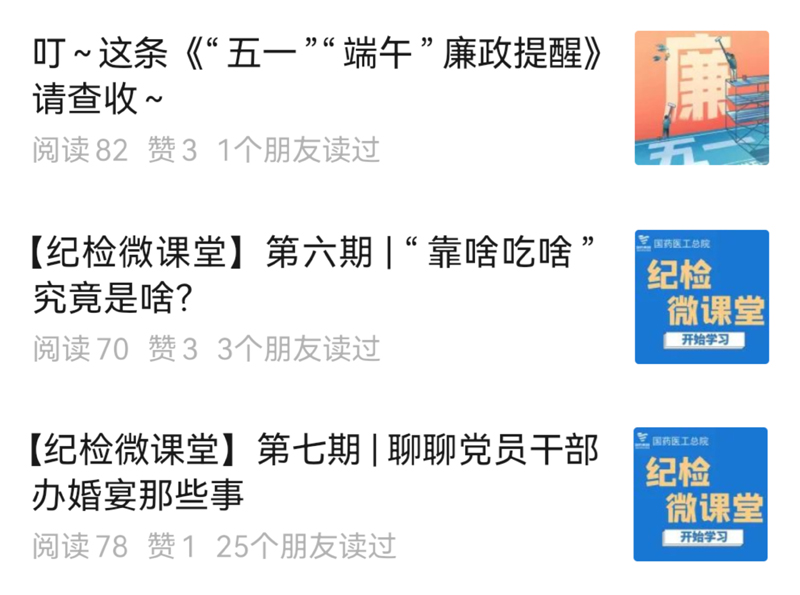Tap the 第六期 纪检微课堂 cover image
Screen dimensions: 800x595
point(701,297)
